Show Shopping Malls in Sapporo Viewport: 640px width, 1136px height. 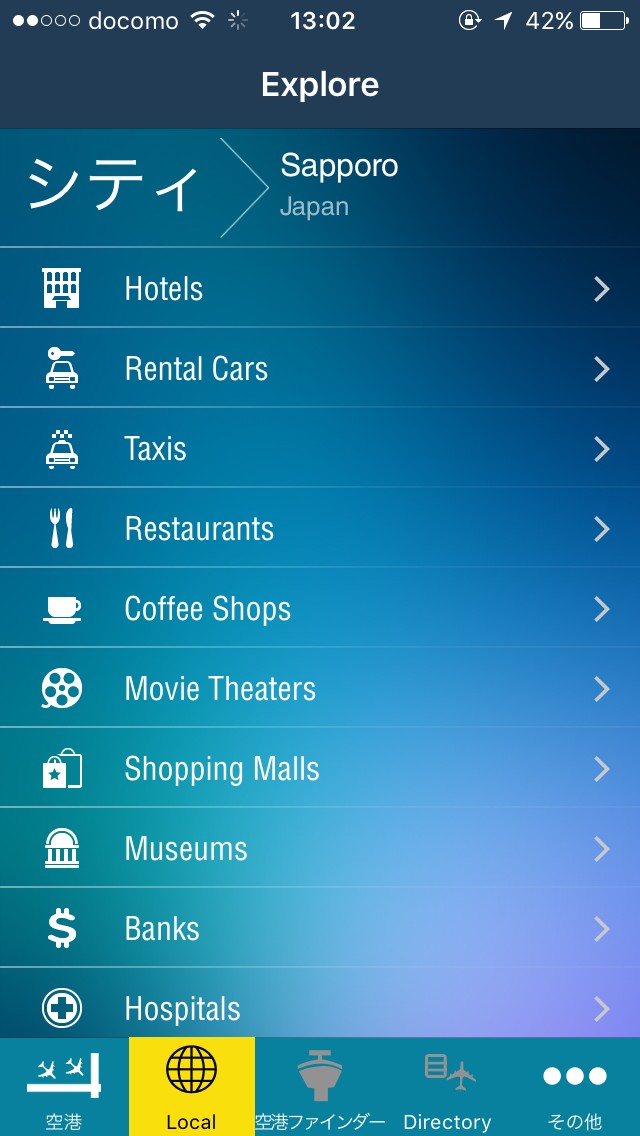tap(320, 769)
